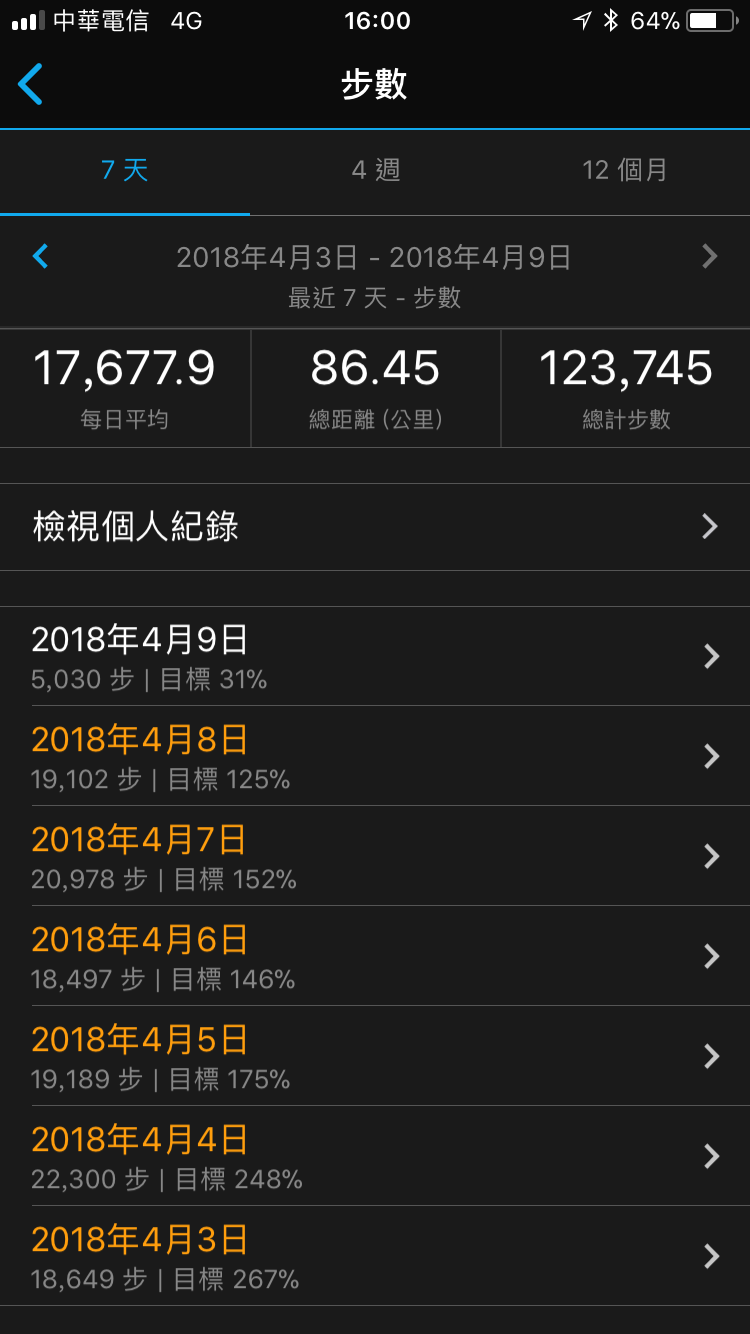Select the 2018年4月5日 row
Viewport: 750px width, 1334px height.
pos(375,1056)
